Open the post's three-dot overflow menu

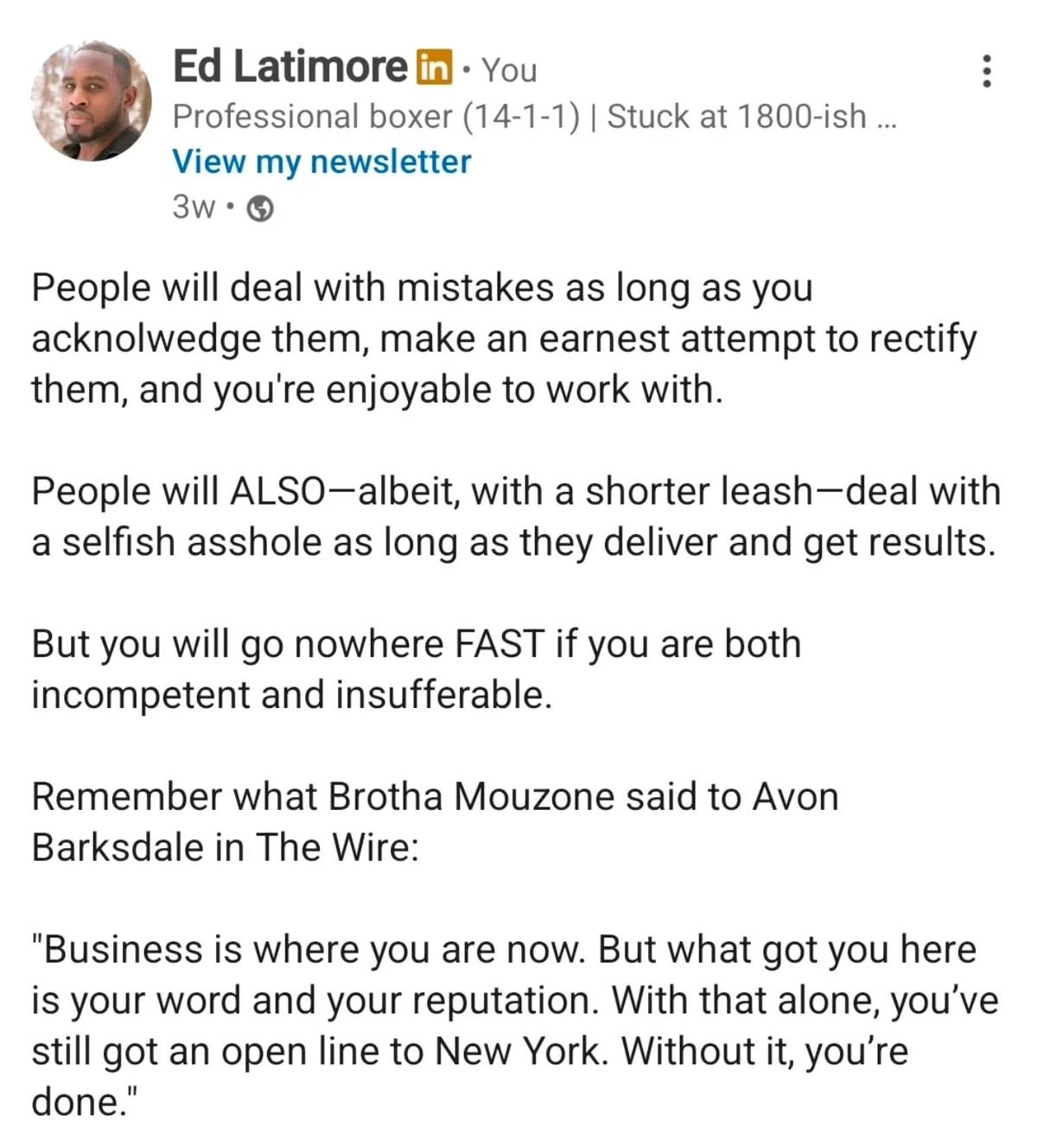(986, 71)
